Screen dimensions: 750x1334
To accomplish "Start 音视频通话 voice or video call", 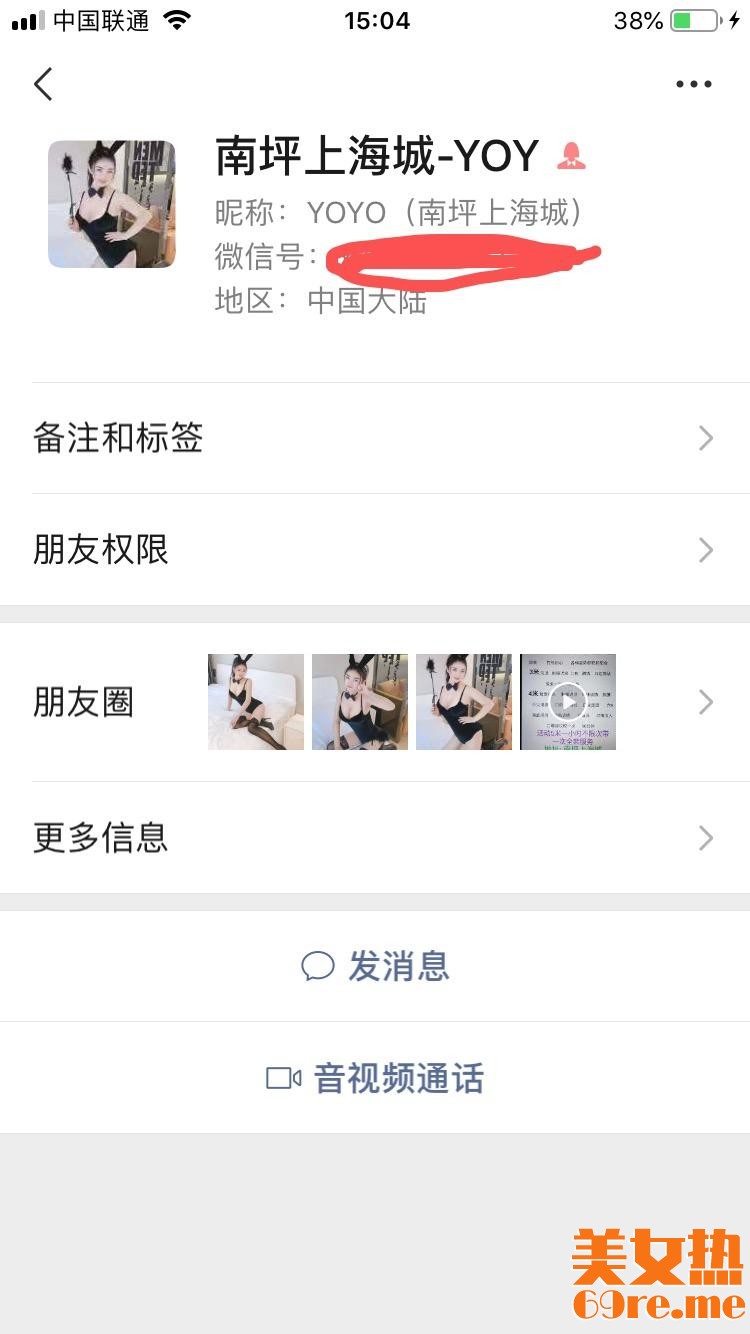I will 375,1078.
